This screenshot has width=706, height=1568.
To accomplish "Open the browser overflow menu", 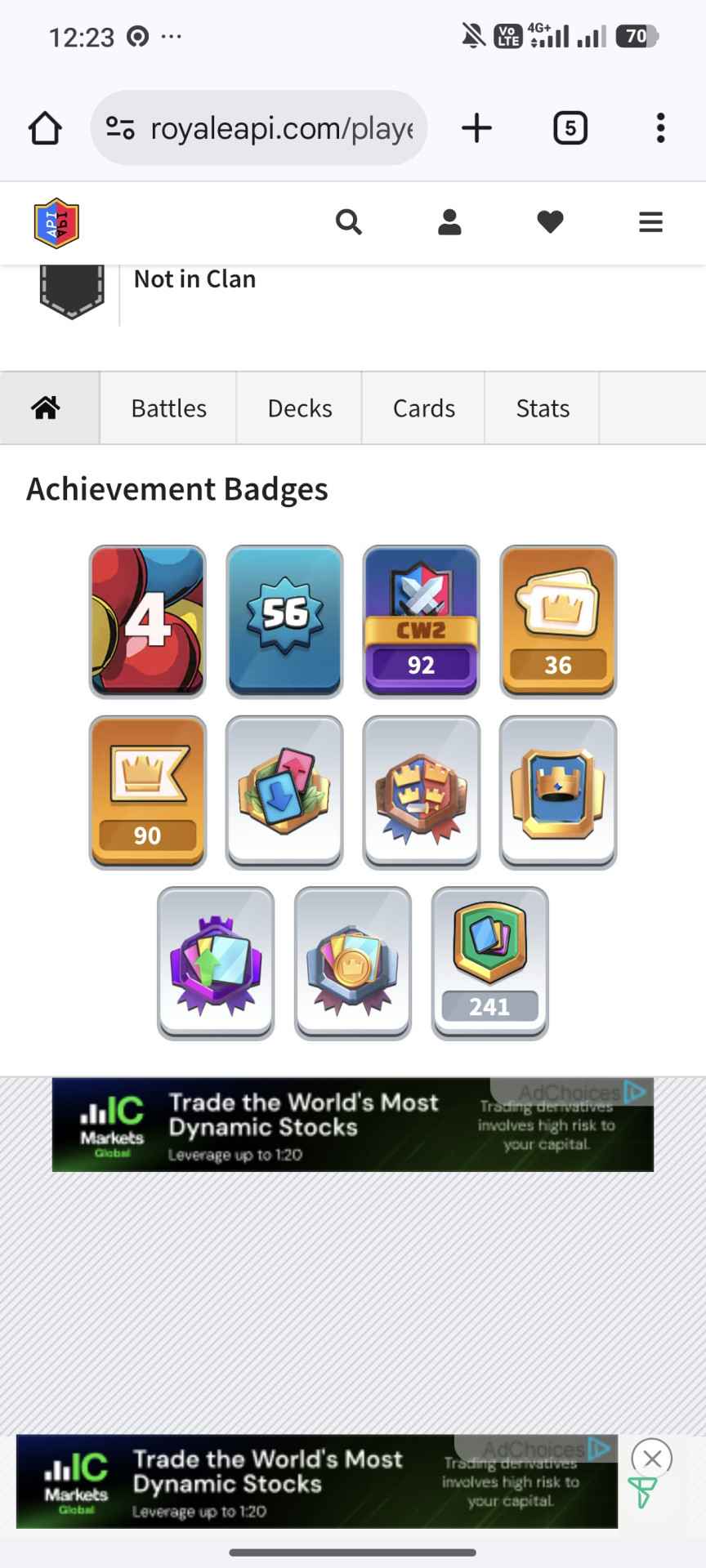I will tap(660, 128).
